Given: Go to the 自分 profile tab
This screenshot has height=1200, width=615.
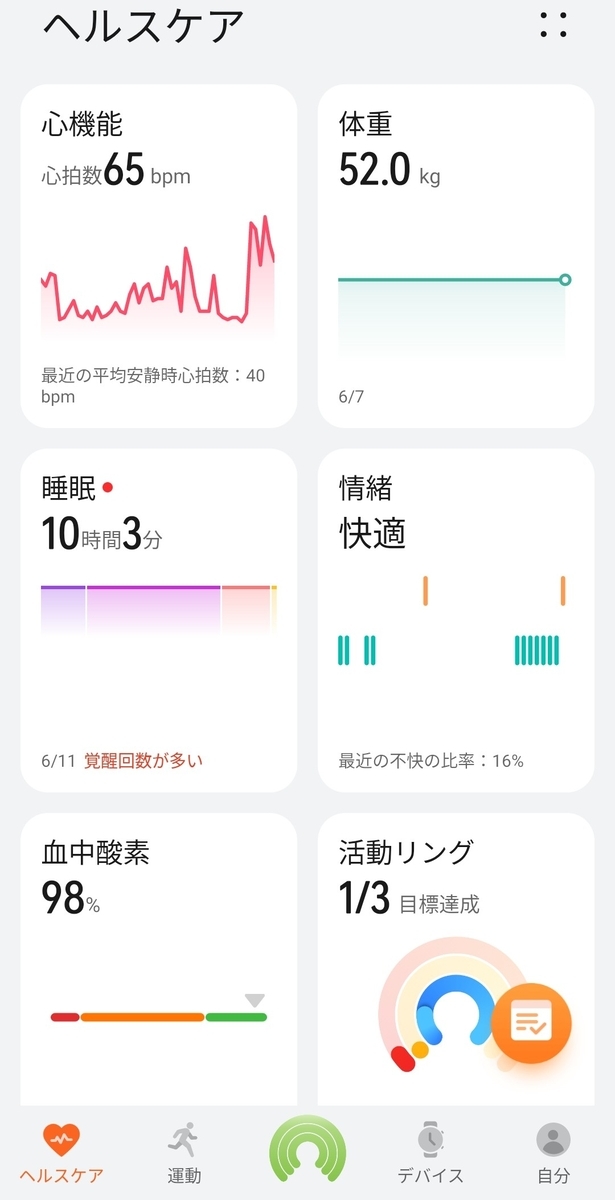Looking at the screenshot, I should (x=553, y=1153).
